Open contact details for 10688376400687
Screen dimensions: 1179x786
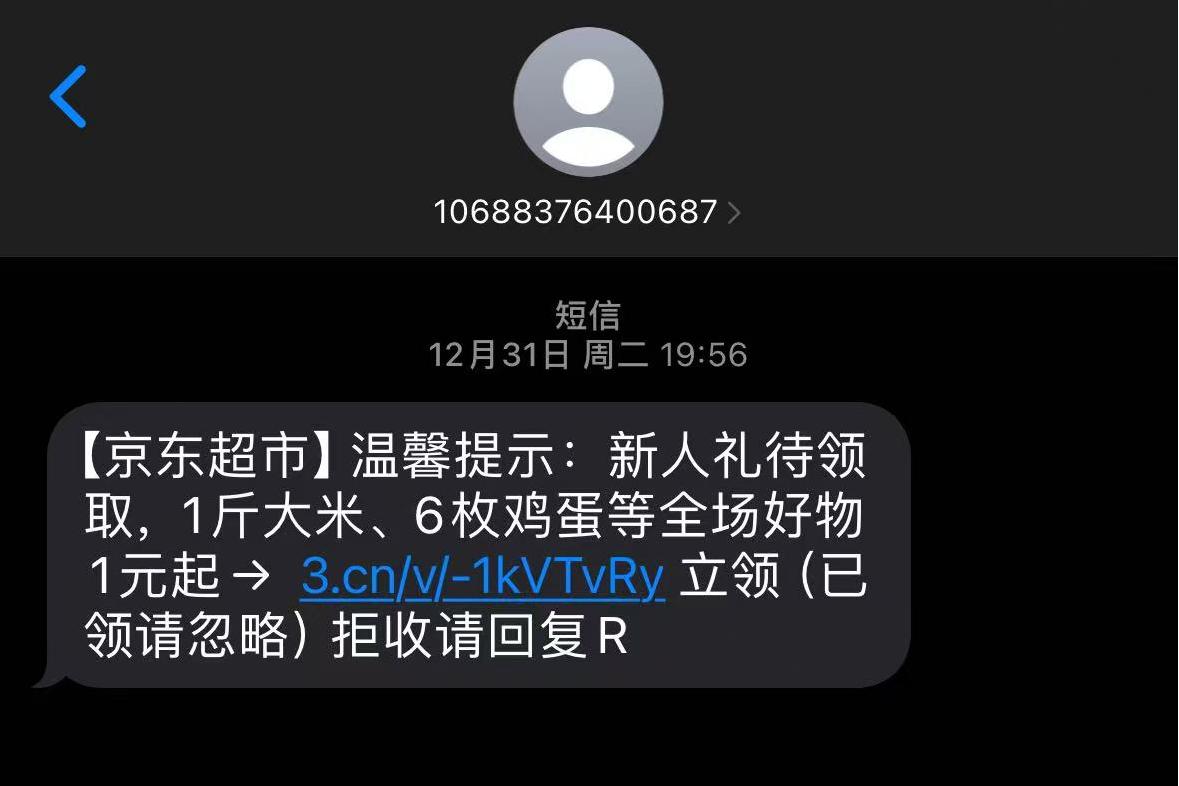click(x=587, y=211)
